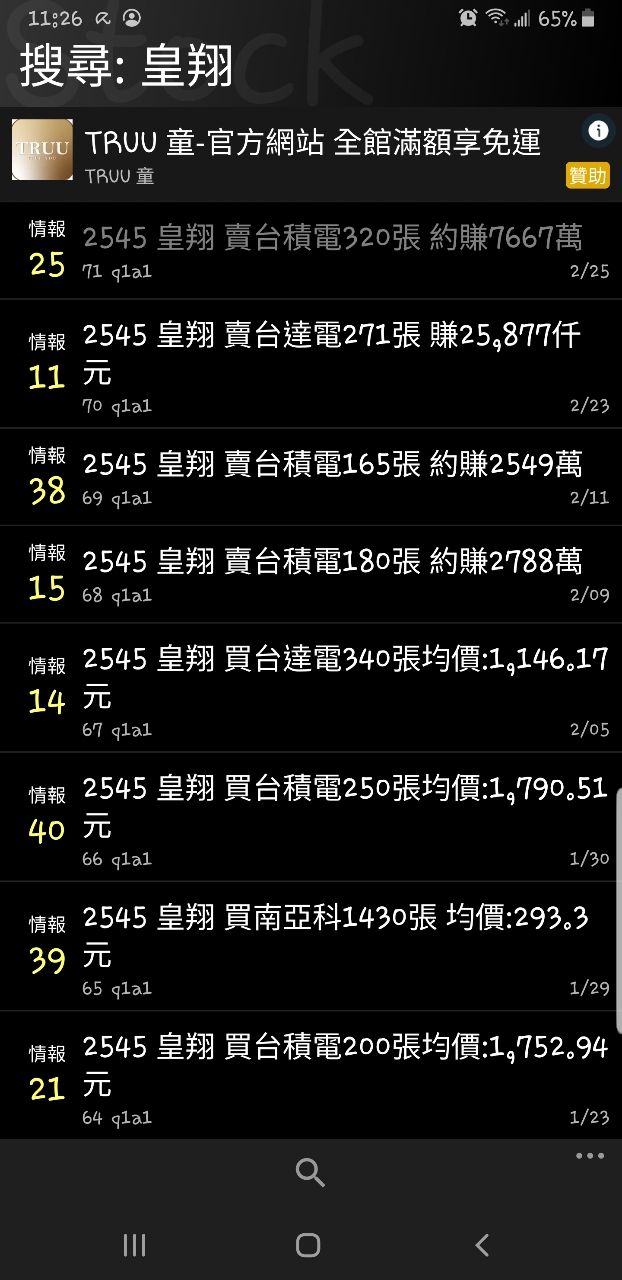This screenshot has width=622, height=1280.
Task: Select post about buying 台積電 200張
Action: click(330, 1076)
